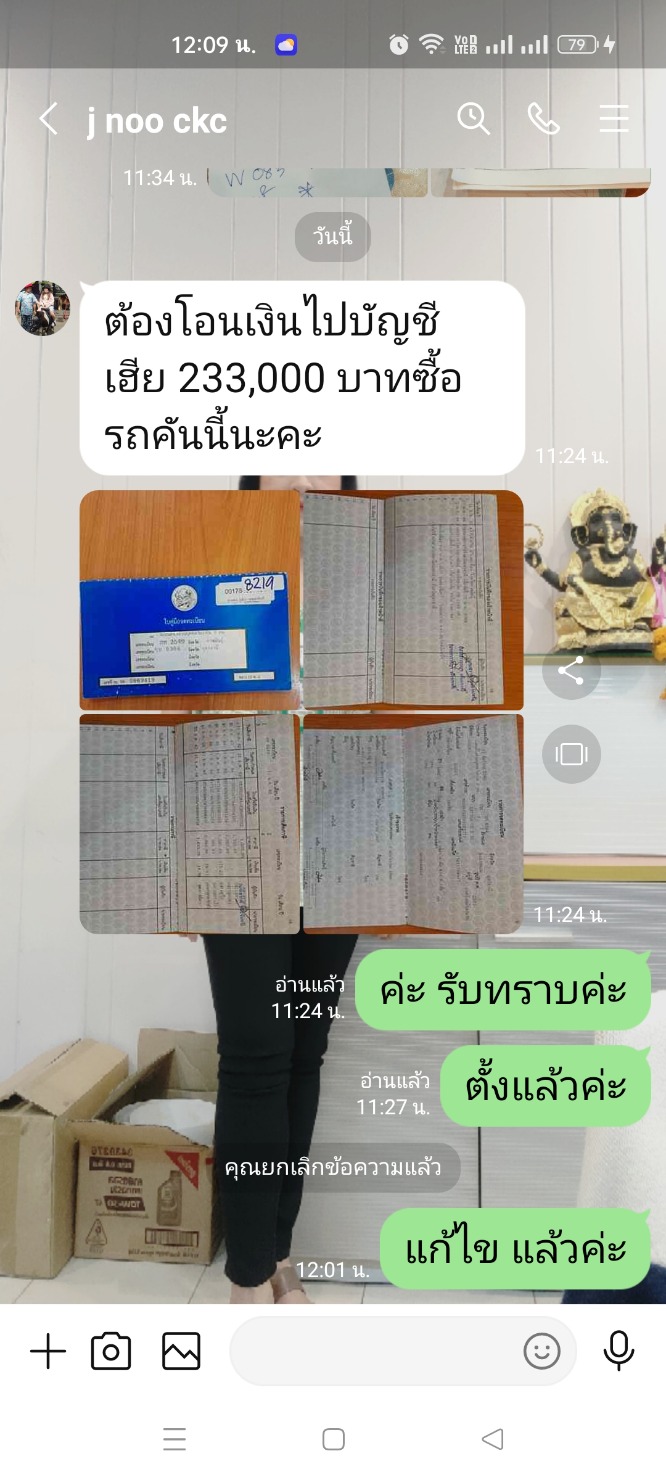The width and height of the screenshot is (666, 1480).
Task: Tap the system back button
Action: 492,1439
